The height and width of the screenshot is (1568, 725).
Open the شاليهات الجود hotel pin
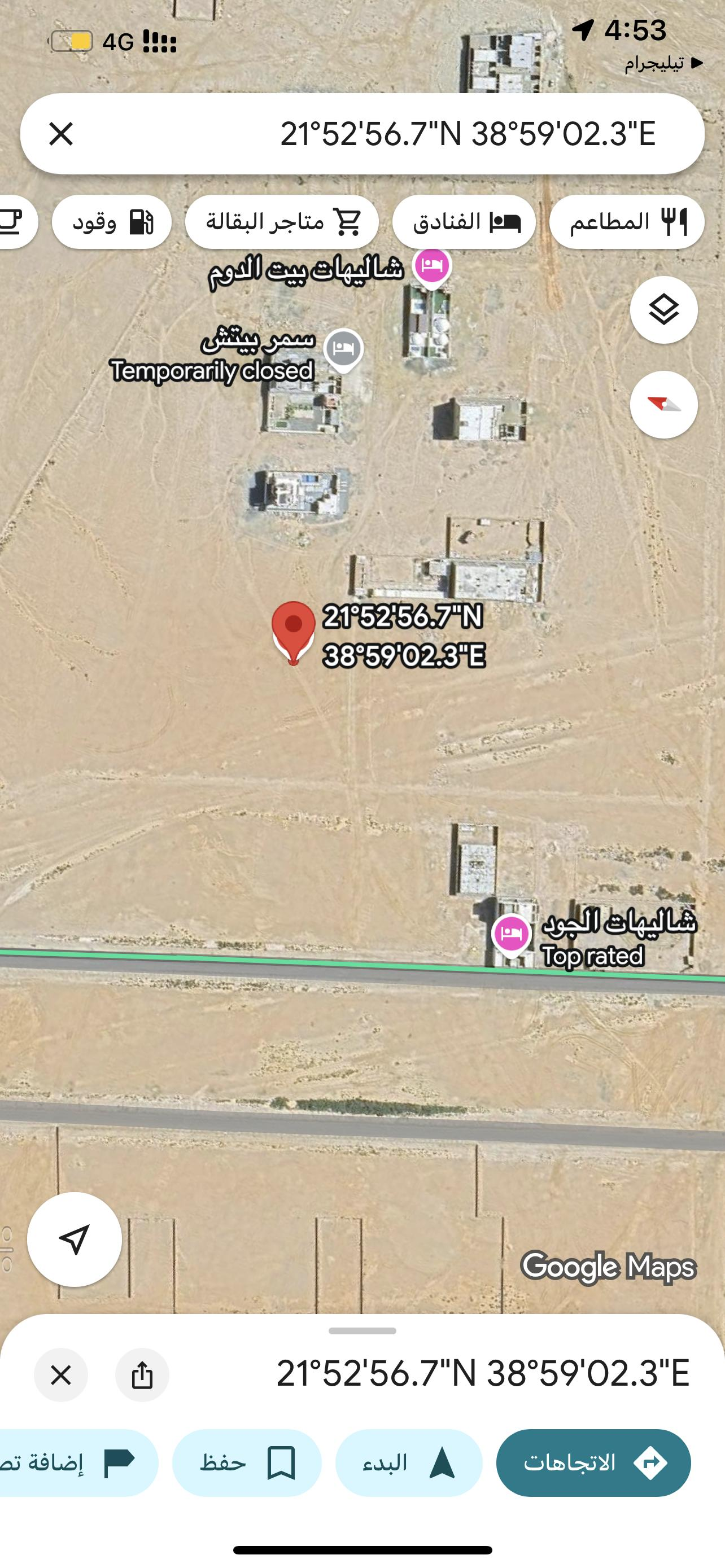coord(512,934)
